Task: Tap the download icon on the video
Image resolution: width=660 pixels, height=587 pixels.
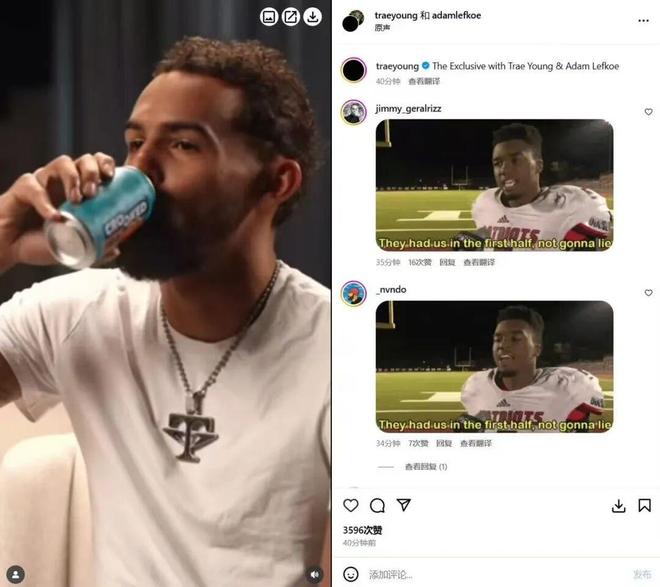Action: coord(312,16)
